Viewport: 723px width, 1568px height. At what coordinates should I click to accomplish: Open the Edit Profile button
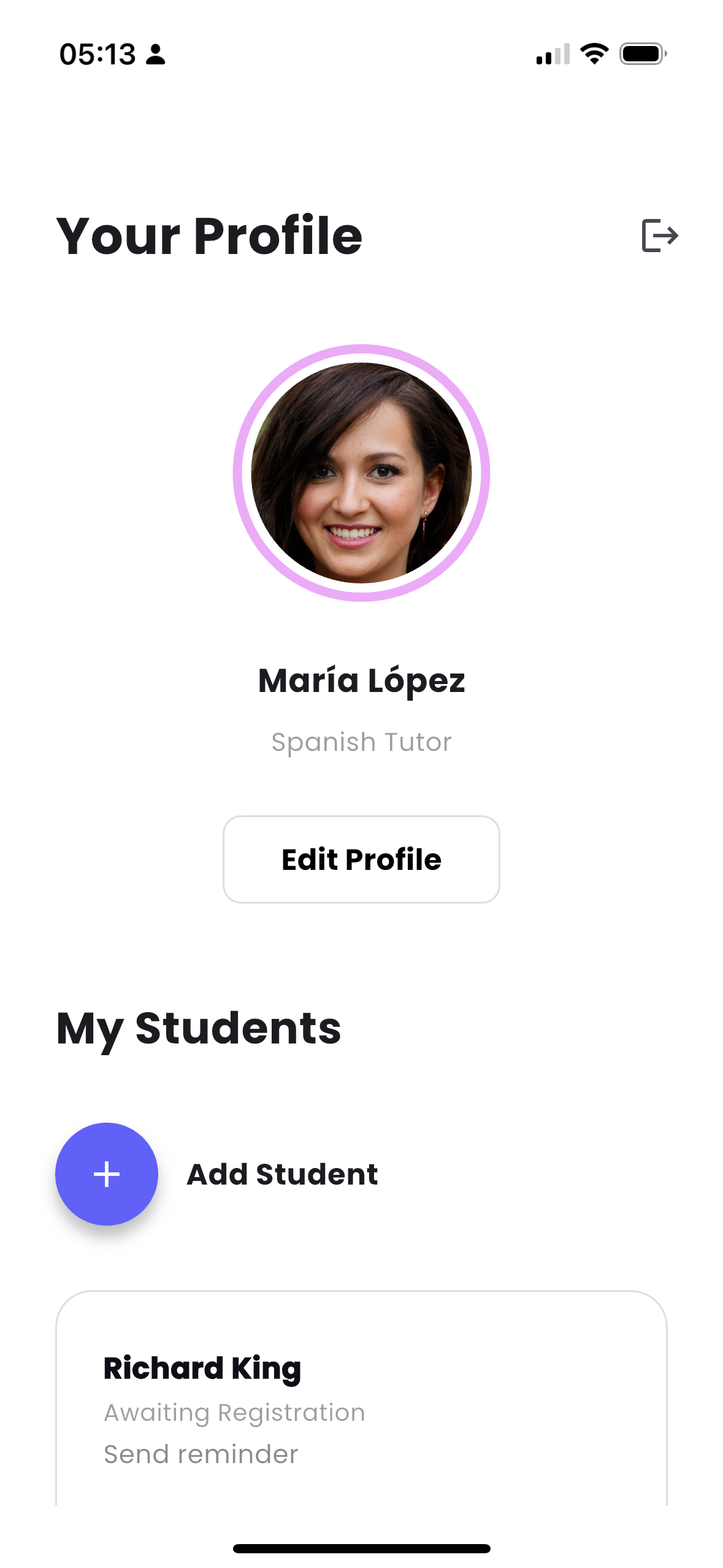pos(361,859)
